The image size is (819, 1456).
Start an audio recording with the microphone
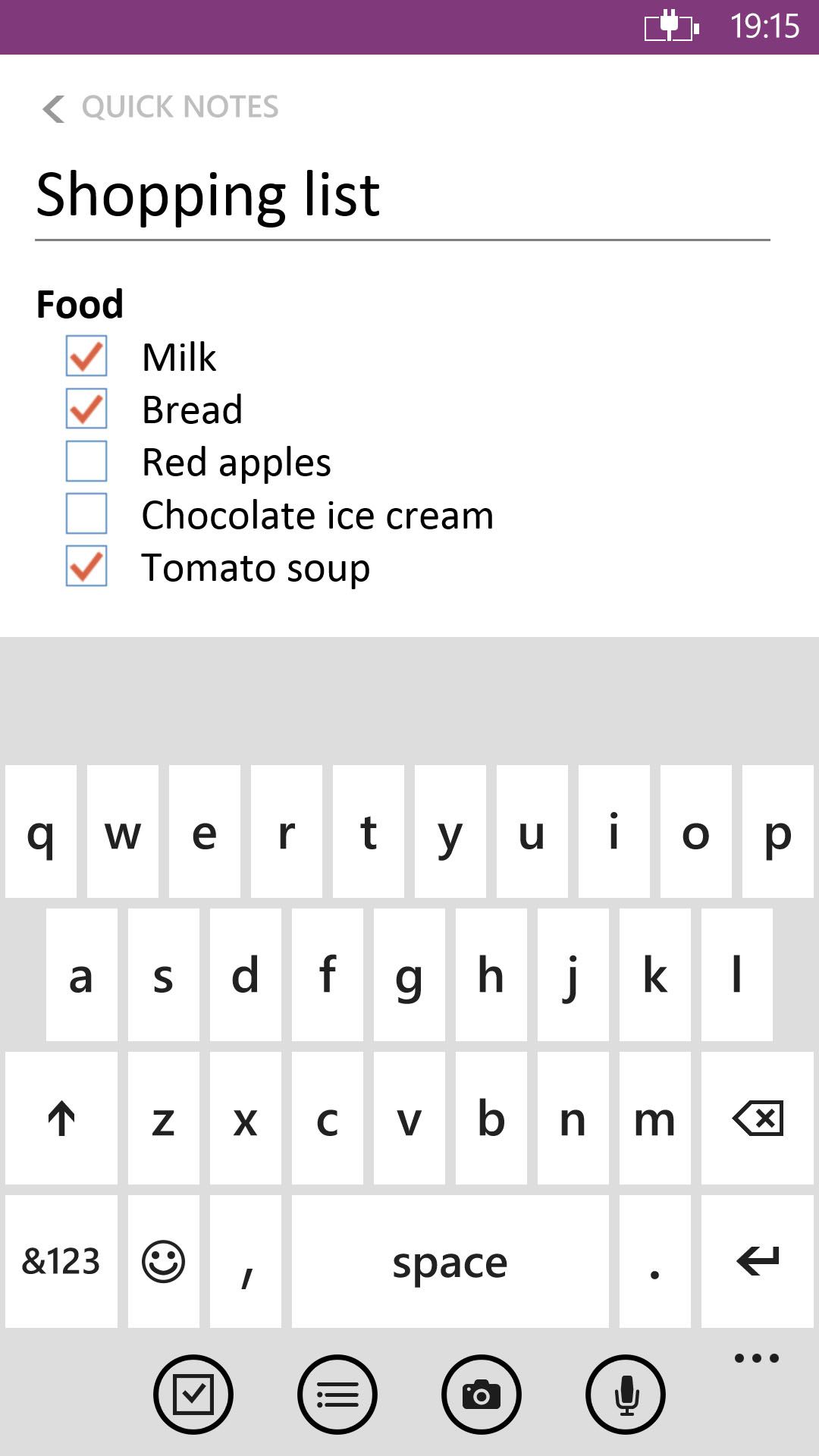pos(626,1394)
